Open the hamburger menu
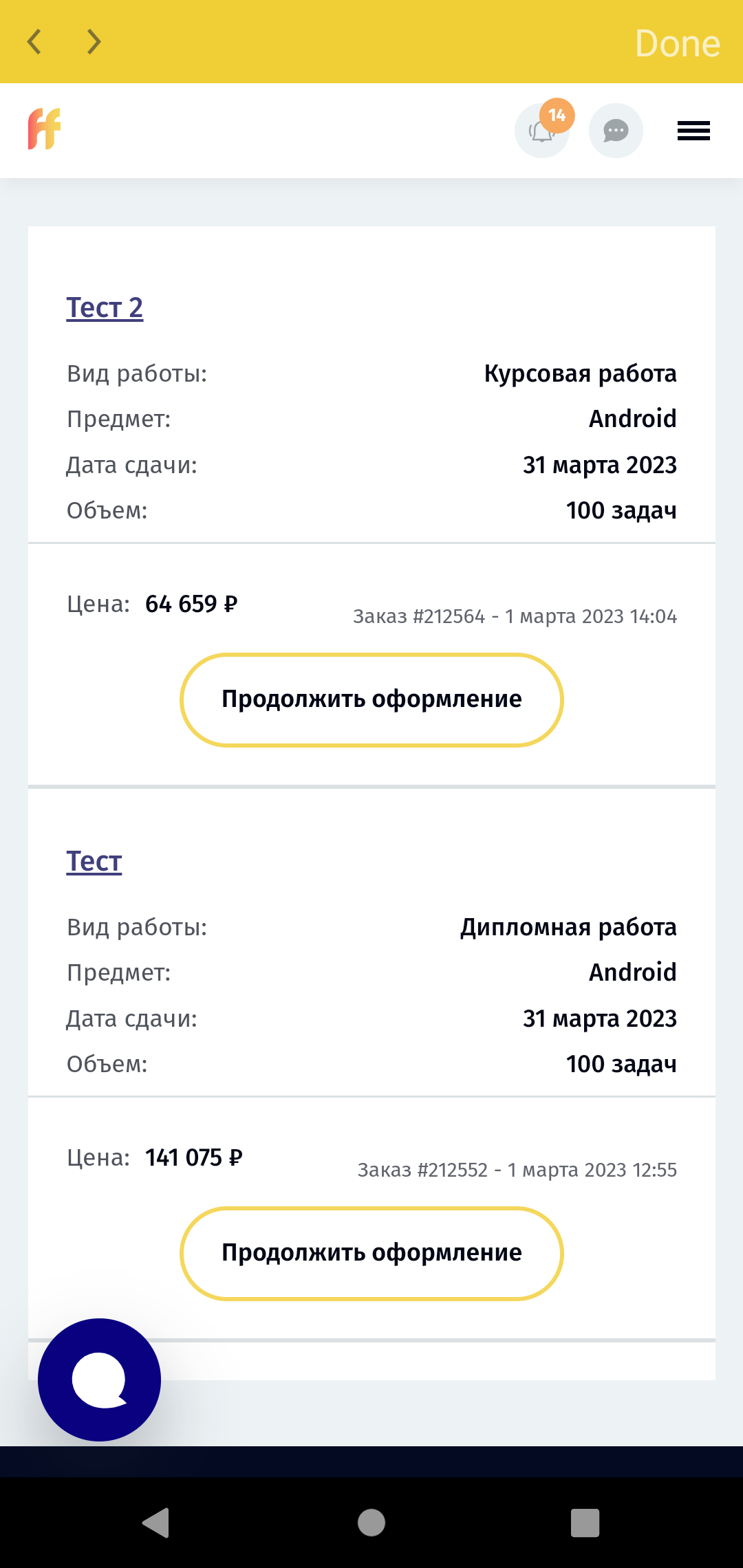This screenshot has width=743, height=1568. [x=693, y=131]
